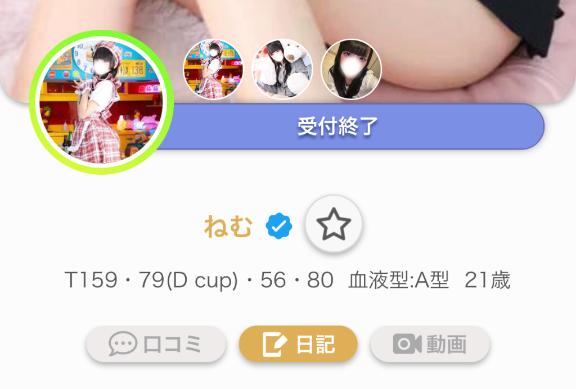View the photo thumbnail with the plush bear
The image size is (576, 389).
click(x=282, y=69)
